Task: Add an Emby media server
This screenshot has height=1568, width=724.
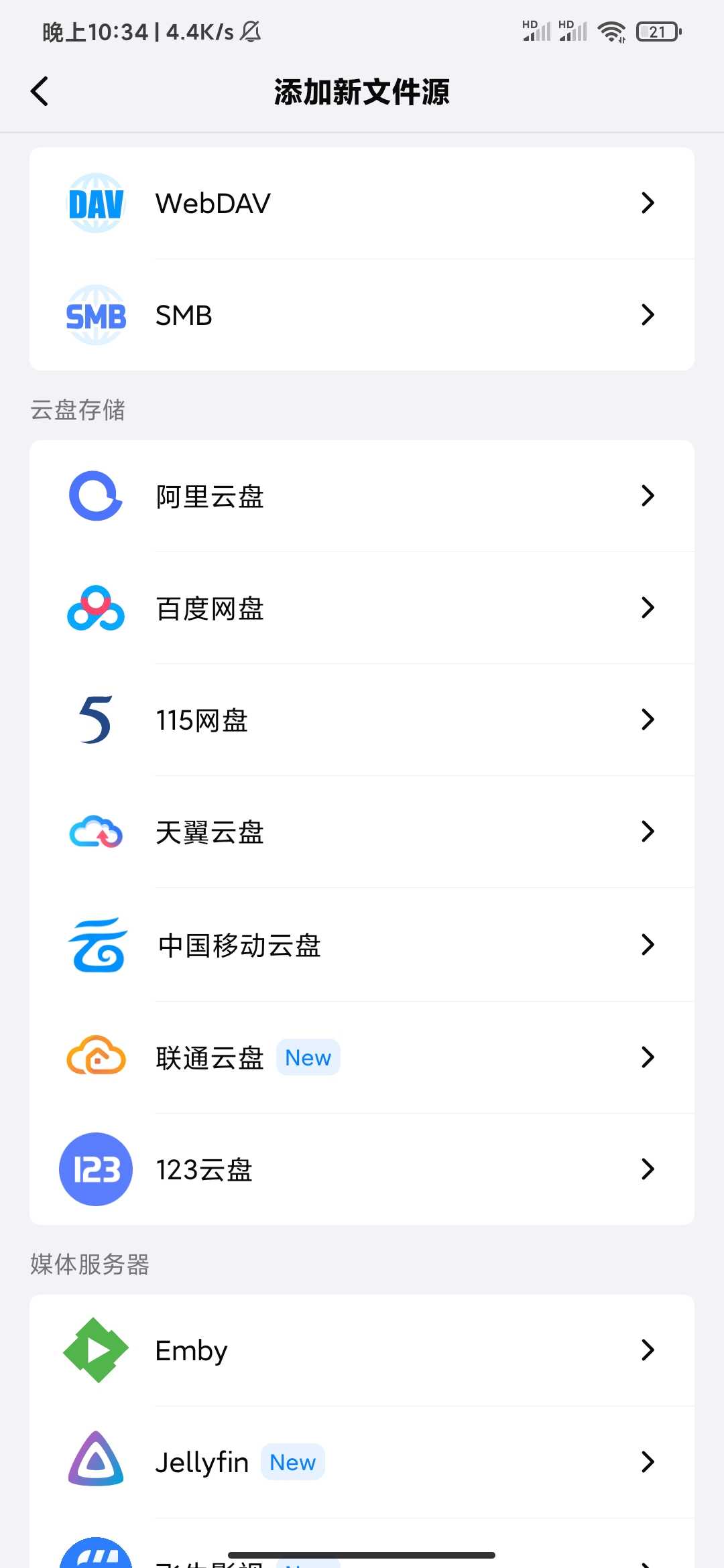Action: click(362, 1350)
